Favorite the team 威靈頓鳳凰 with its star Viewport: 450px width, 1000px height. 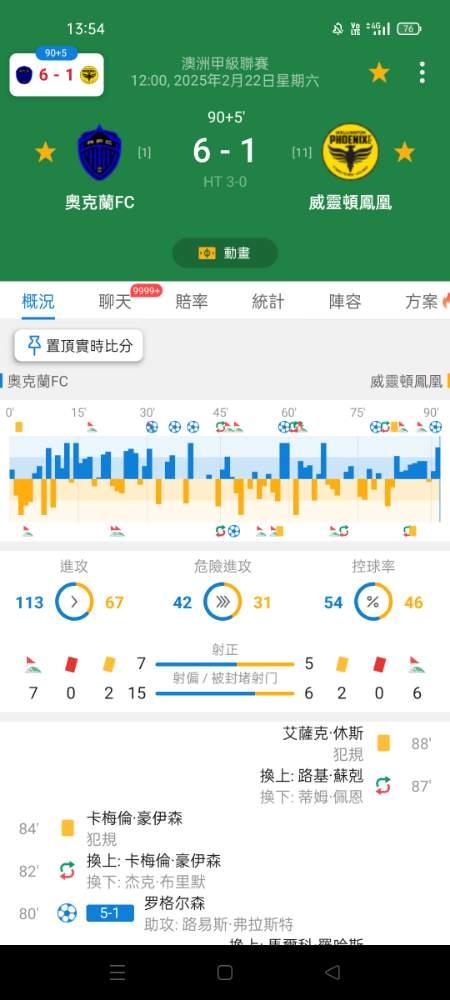(x=404, y=152)
